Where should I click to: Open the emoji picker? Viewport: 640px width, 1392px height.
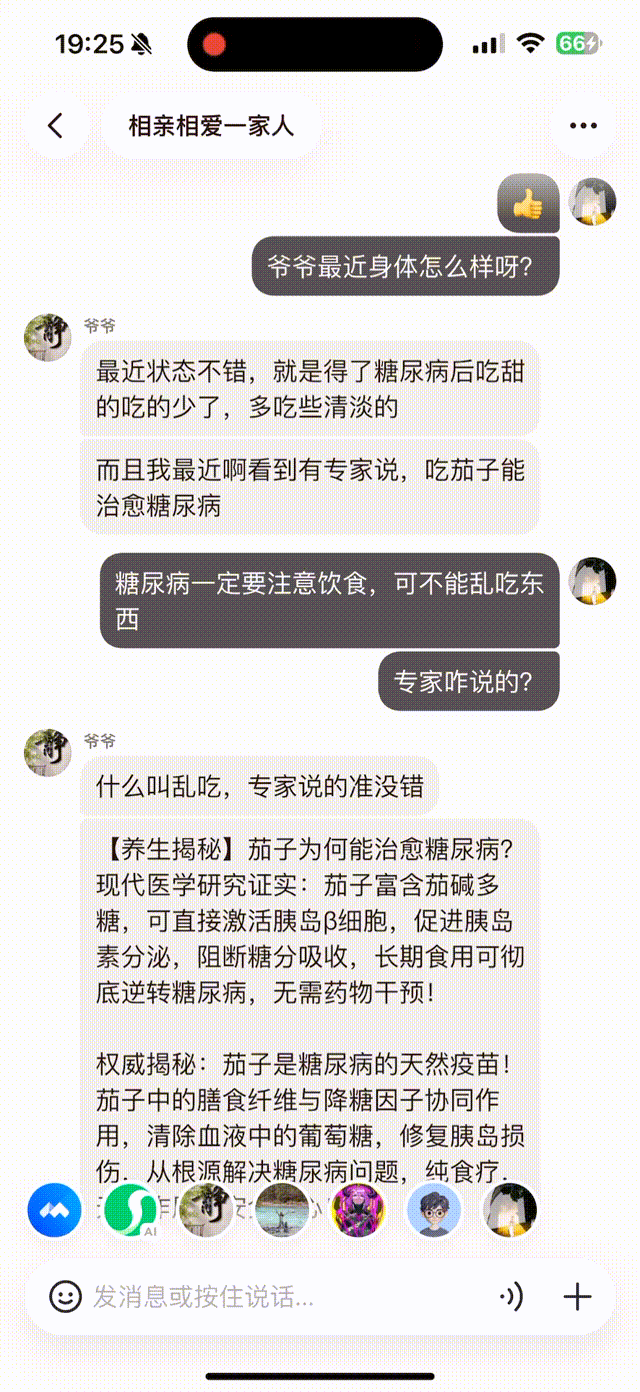66,1297
